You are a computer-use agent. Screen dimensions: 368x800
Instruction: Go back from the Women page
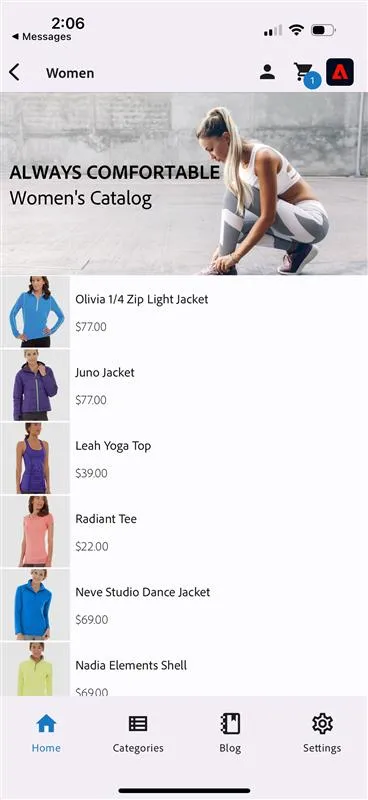click(14, 72)
